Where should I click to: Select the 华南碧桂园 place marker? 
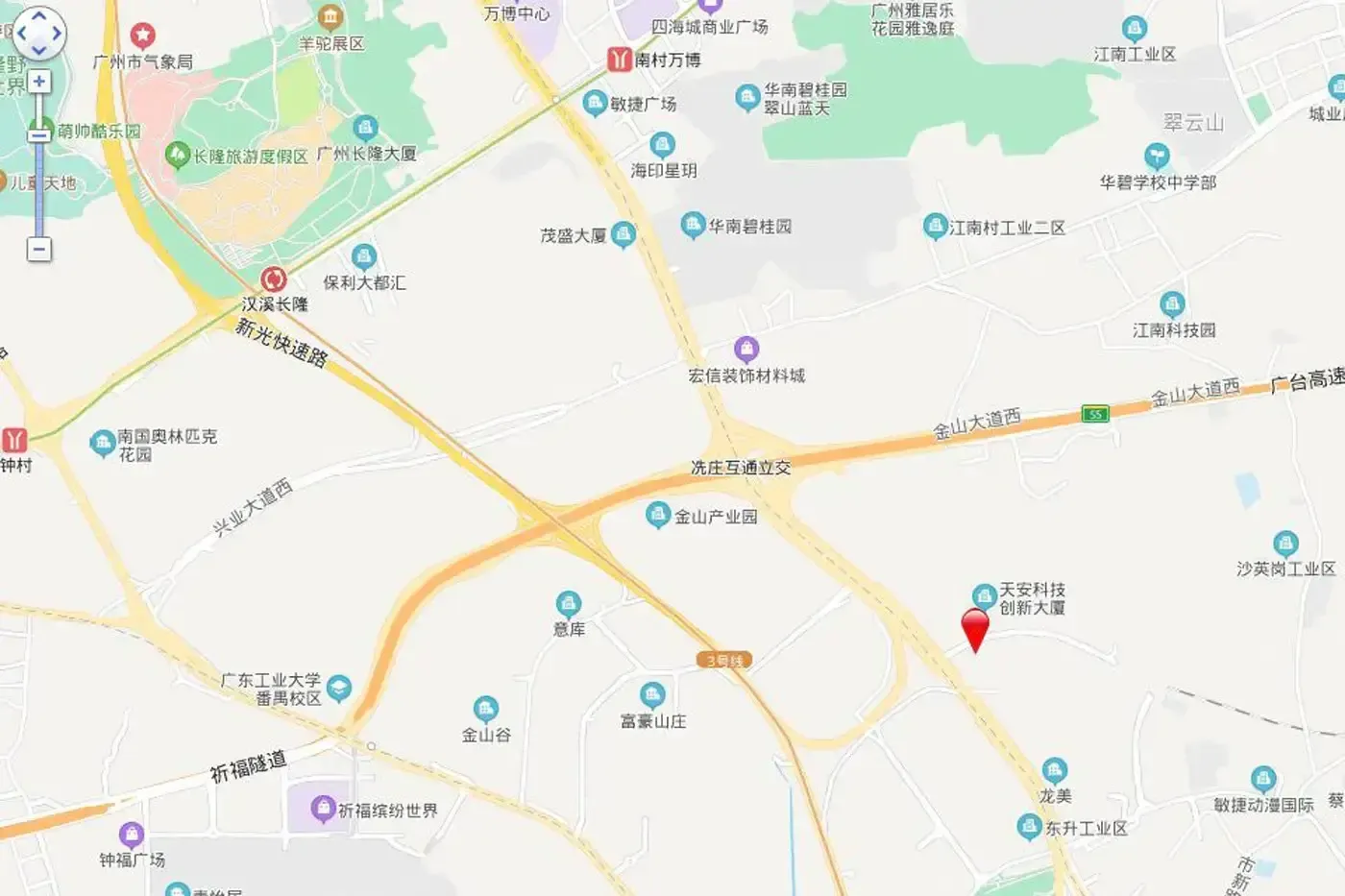click(x=693, y=226)
